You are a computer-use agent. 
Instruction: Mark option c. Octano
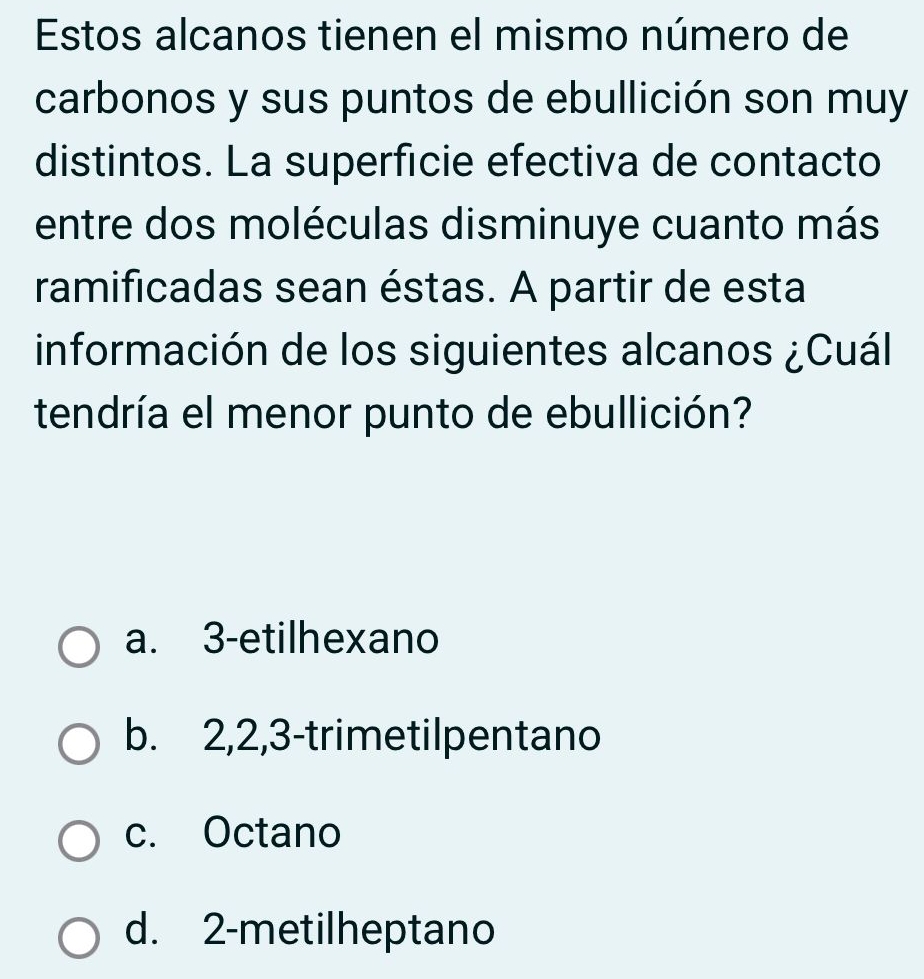(x=79, y=841)
